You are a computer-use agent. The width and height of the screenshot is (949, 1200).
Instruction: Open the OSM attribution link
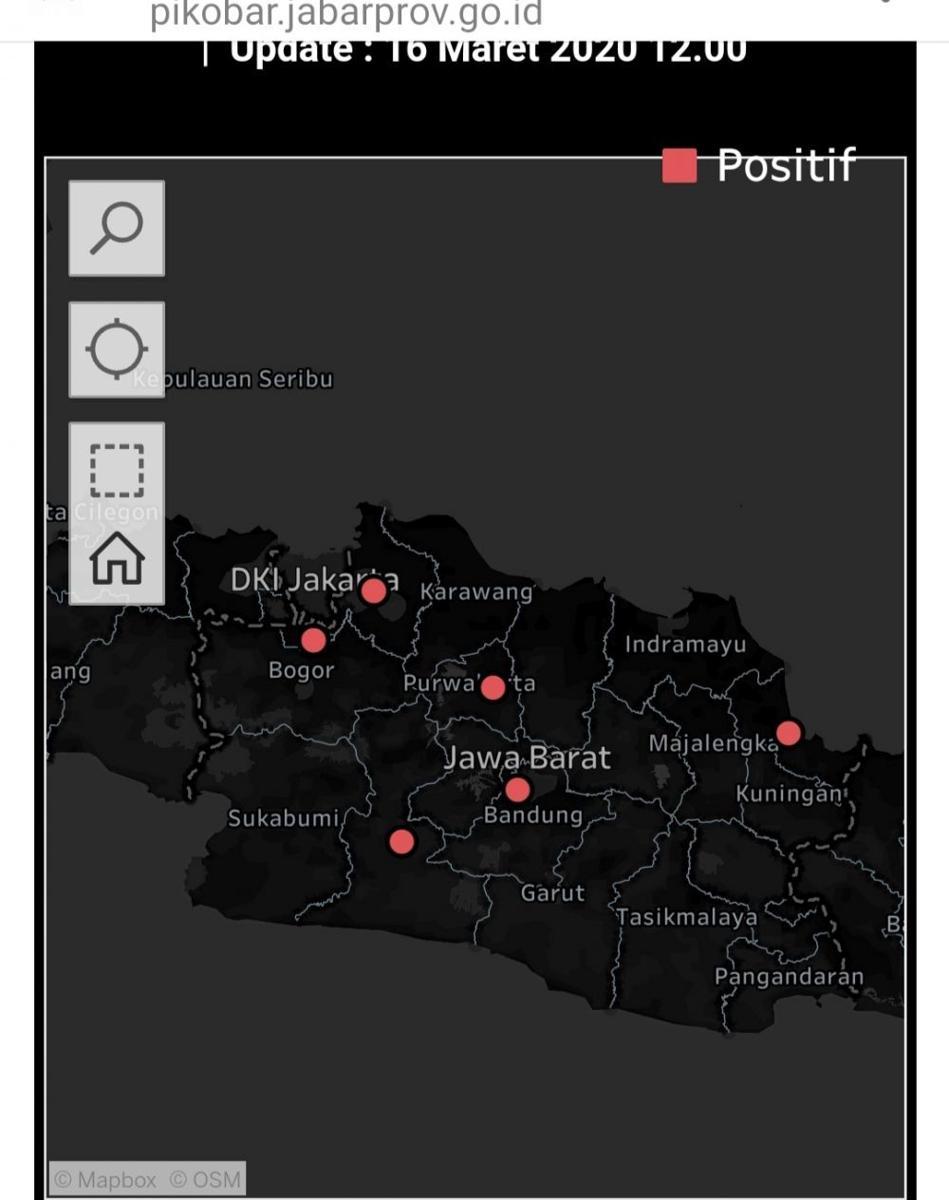point(205,1180)
